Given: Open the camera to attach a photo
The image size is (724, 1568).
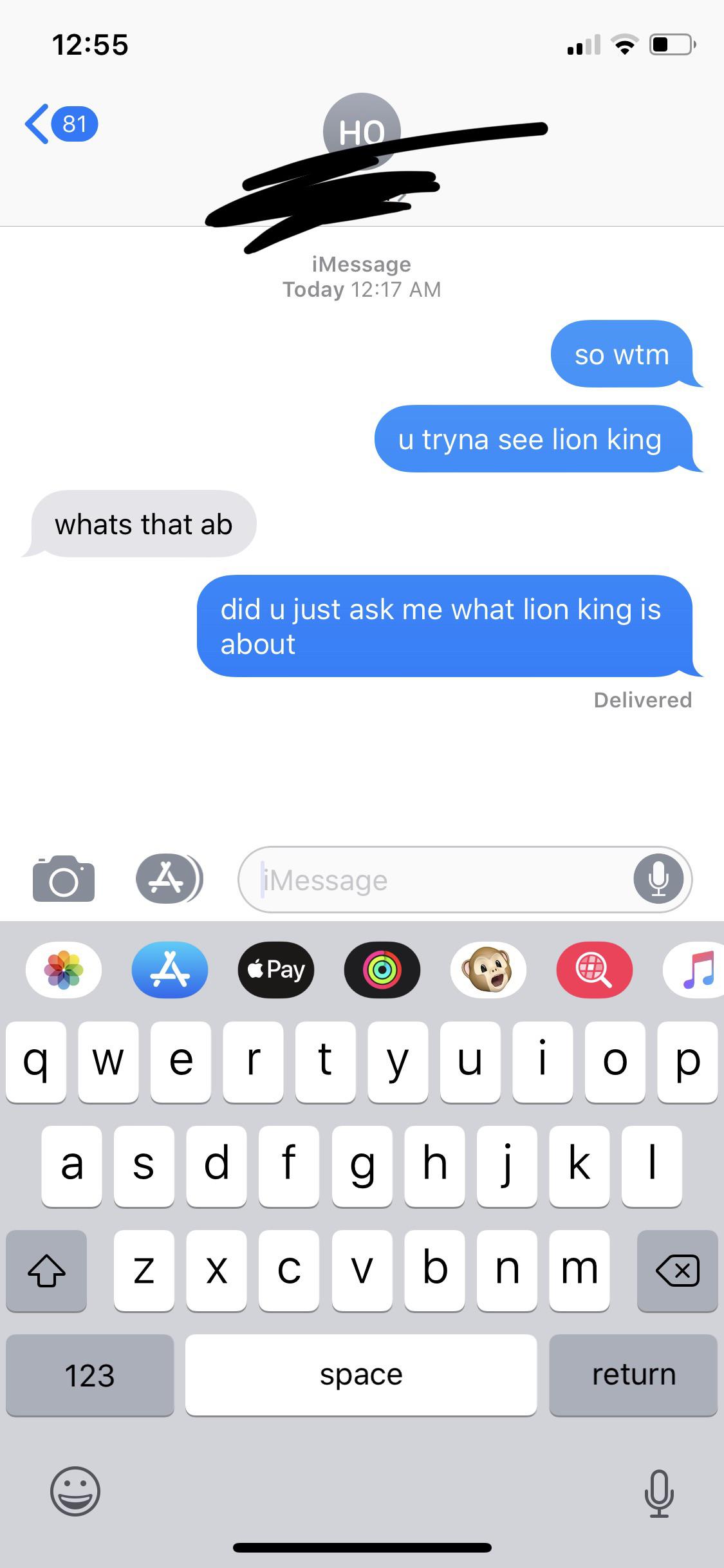Looking at the screenshot, I should click(x=63, y=879).
